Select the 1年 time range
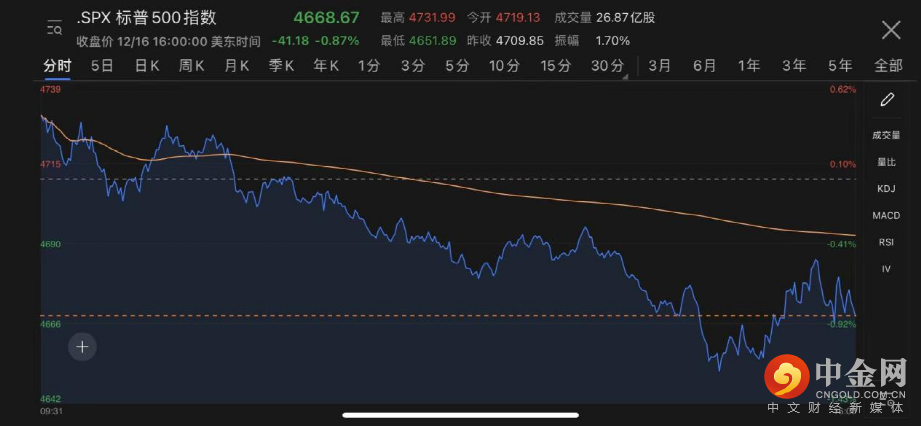Viewport: 921px width, 426px height. [x=749, y=66]
